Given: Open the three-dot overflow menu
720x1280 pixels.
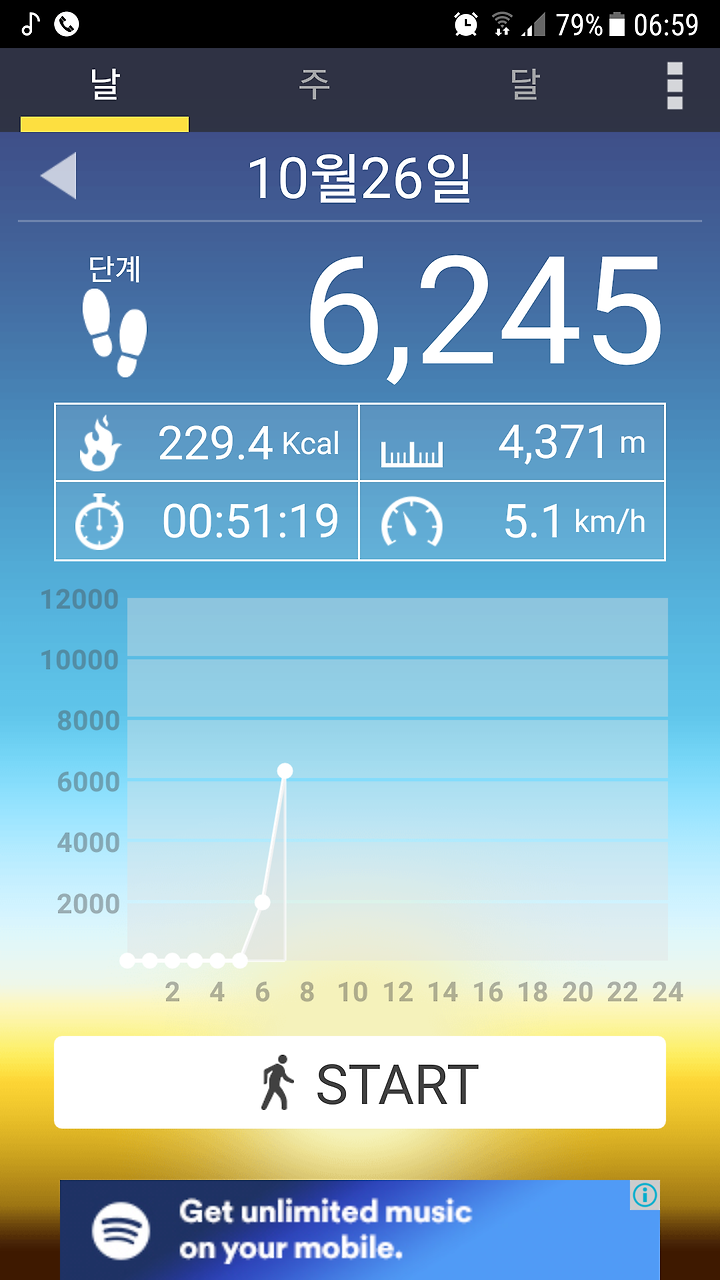Looking at the screenshot, I should [x=675, y=86].
